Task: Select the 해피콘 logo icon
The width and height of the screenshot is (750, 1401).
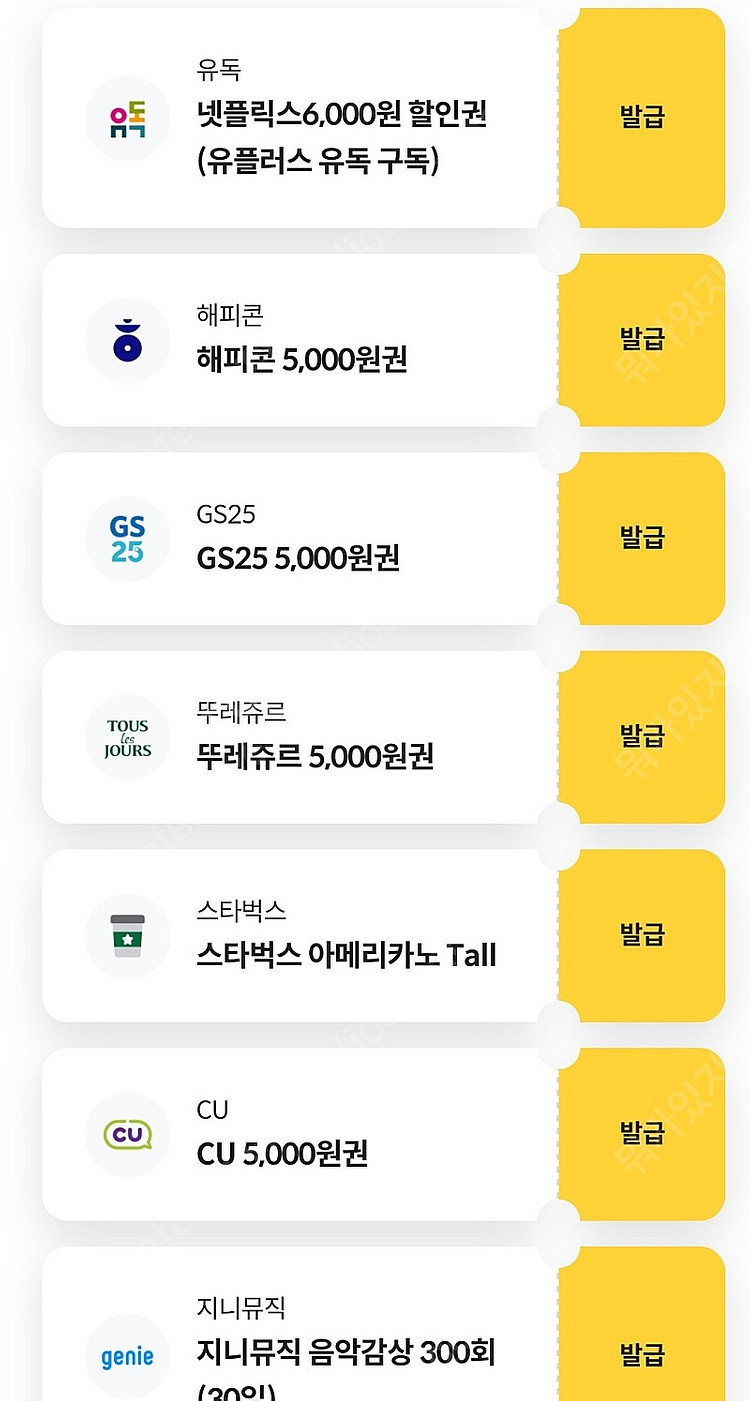Action: tap(127, 339)
